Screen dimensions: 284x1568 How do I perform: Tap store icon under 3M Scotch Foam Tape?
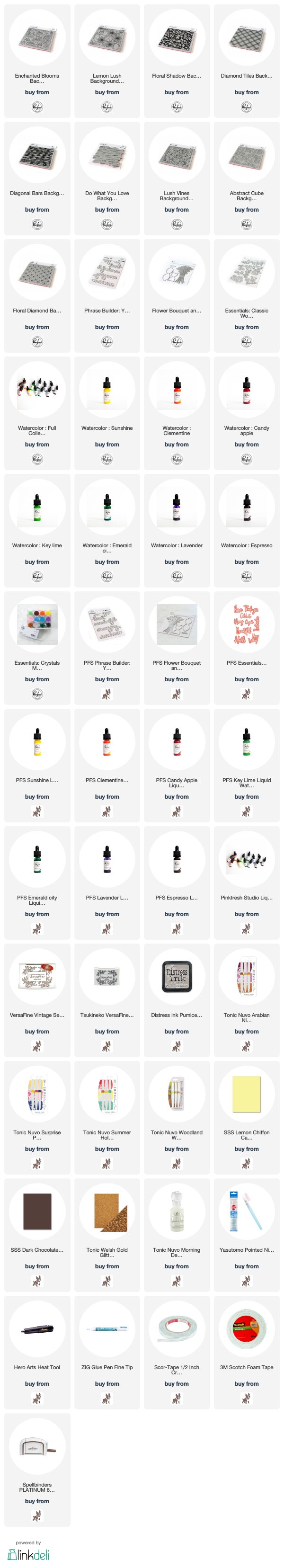(x=246, y=1398)
